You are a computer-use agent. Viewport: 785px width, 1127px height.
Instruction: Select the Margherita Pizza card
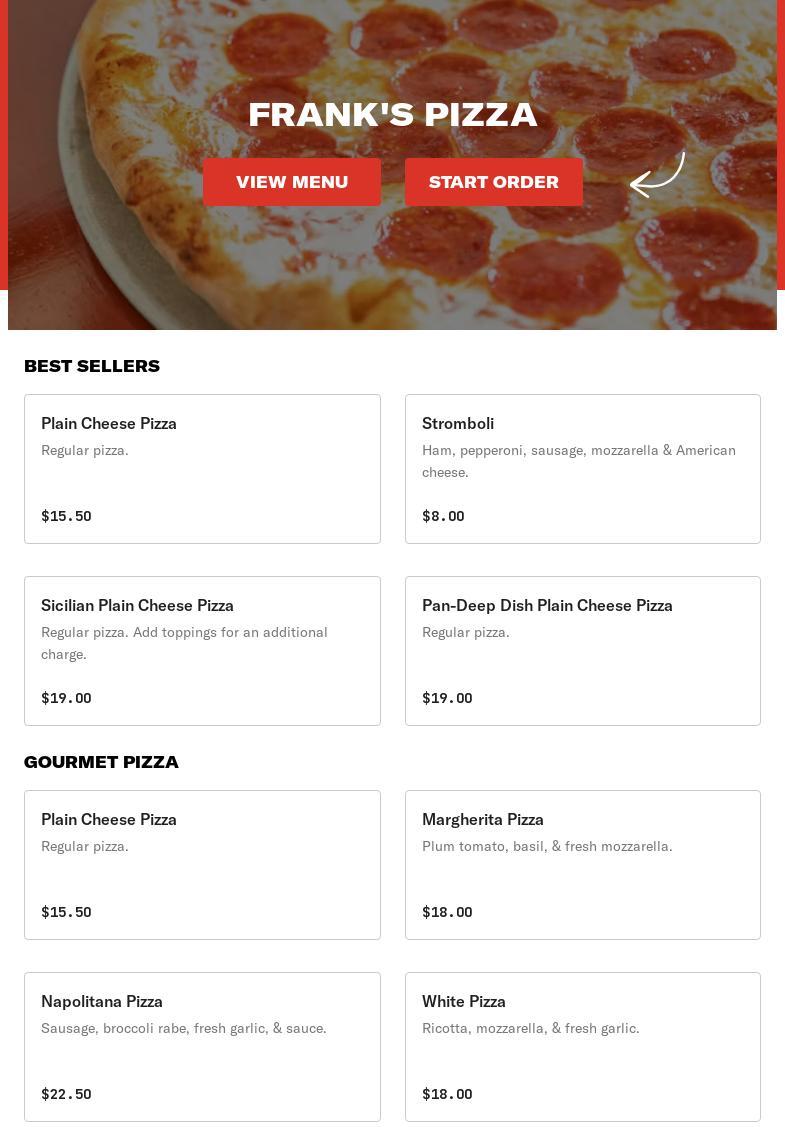pyautogui.click(x=582, y=864)
